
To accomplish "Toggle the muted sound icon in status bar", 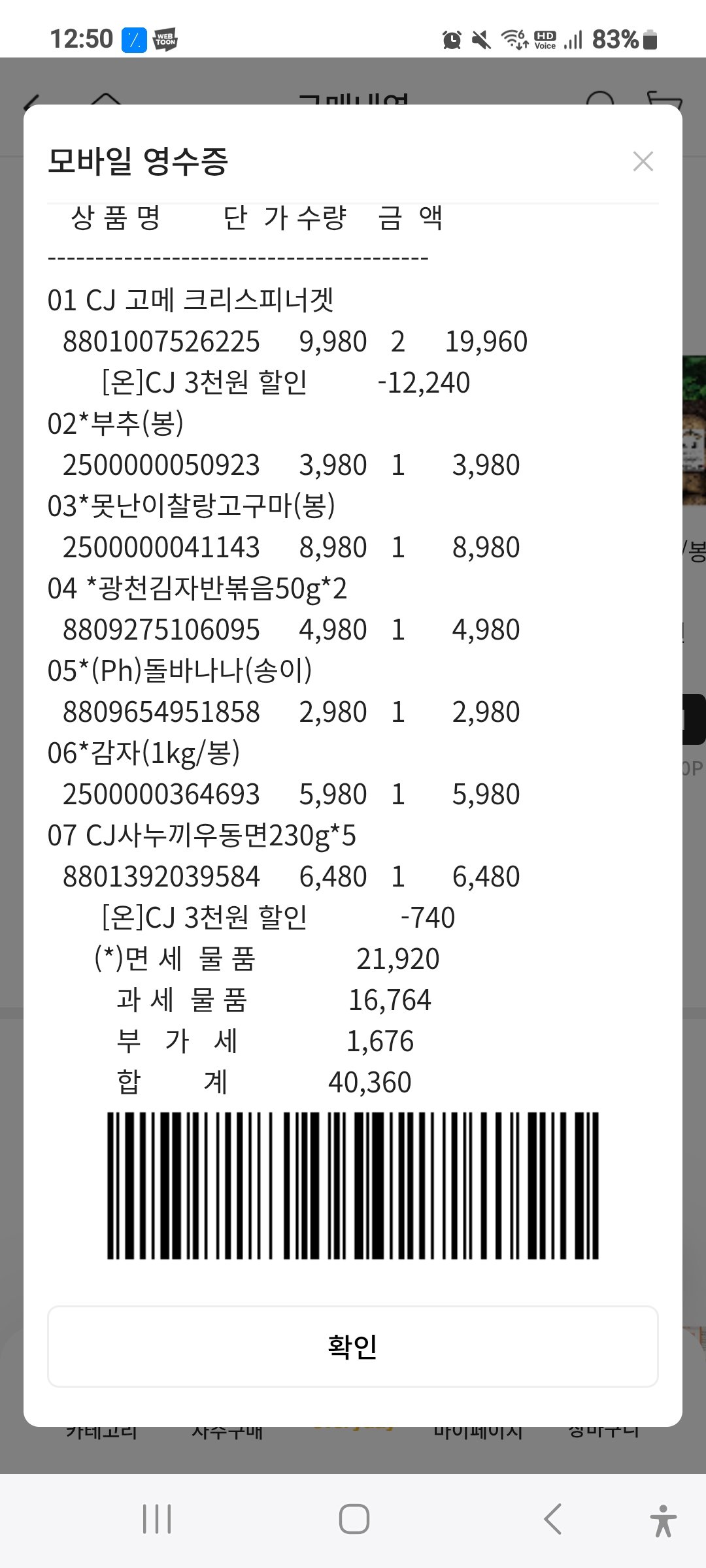I will (x=481, y=41).
